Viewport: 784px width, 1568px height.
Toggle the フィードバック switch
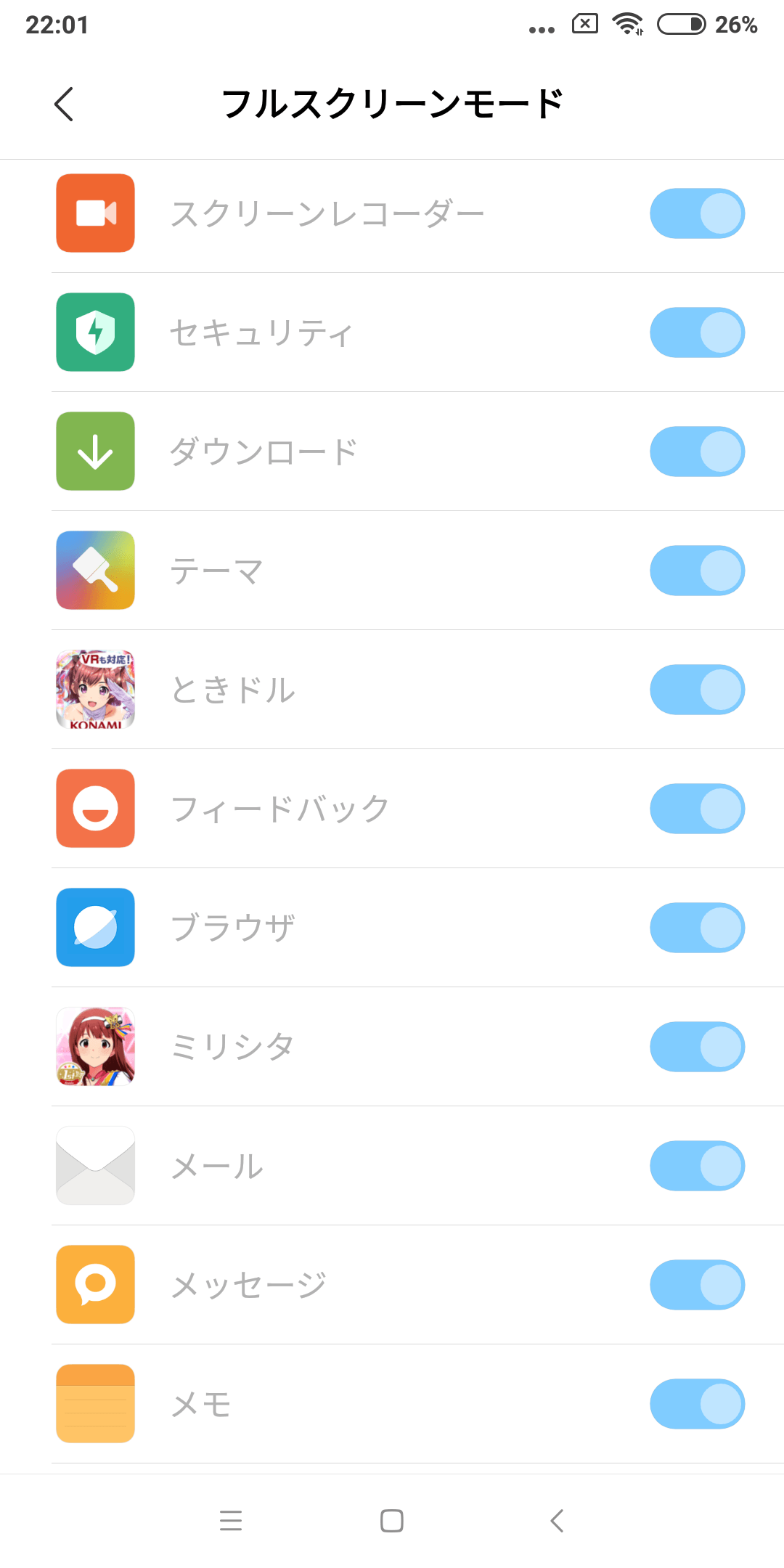697,809
